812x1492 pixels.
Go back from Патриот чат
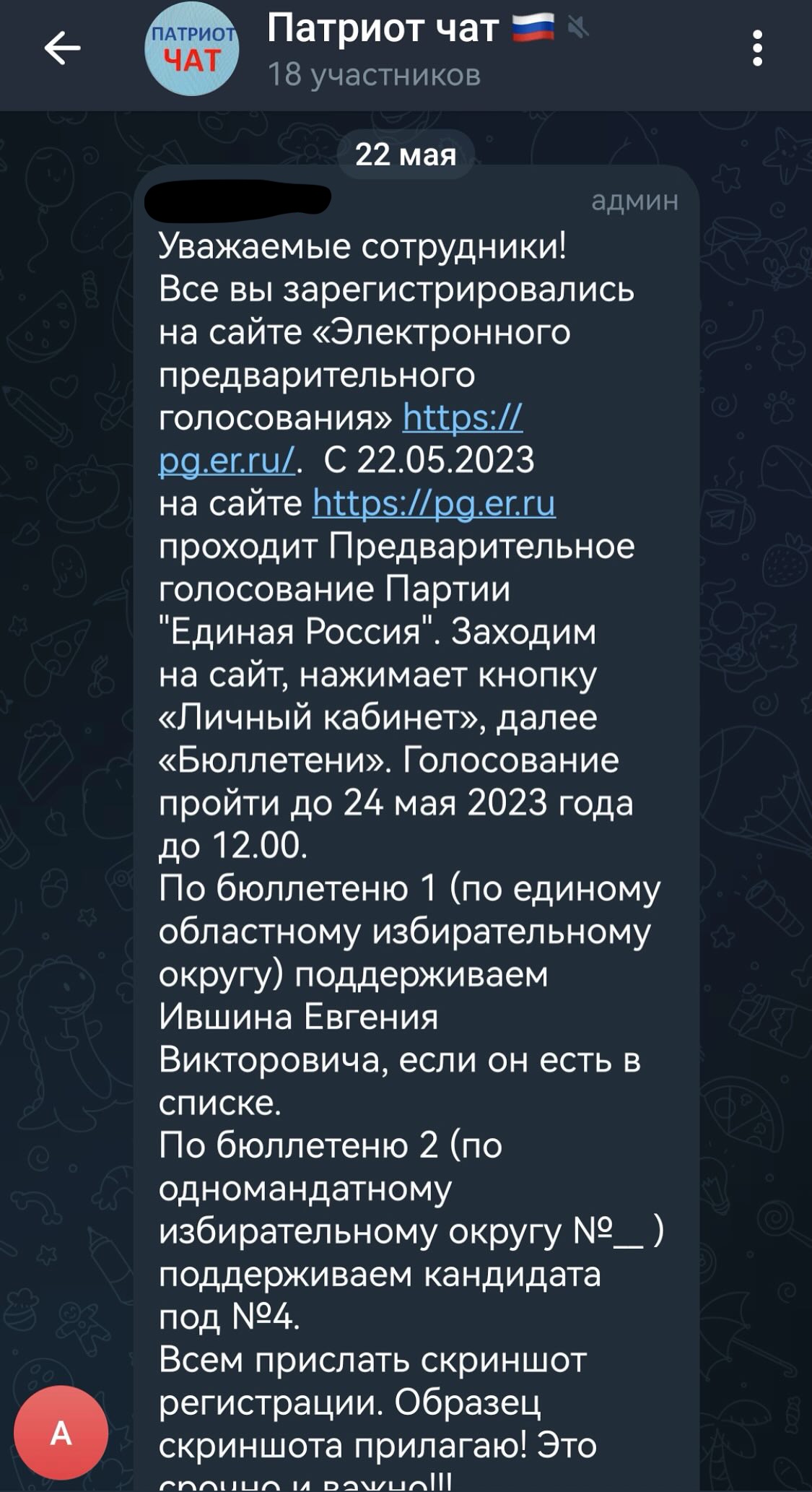coord(62,49)
